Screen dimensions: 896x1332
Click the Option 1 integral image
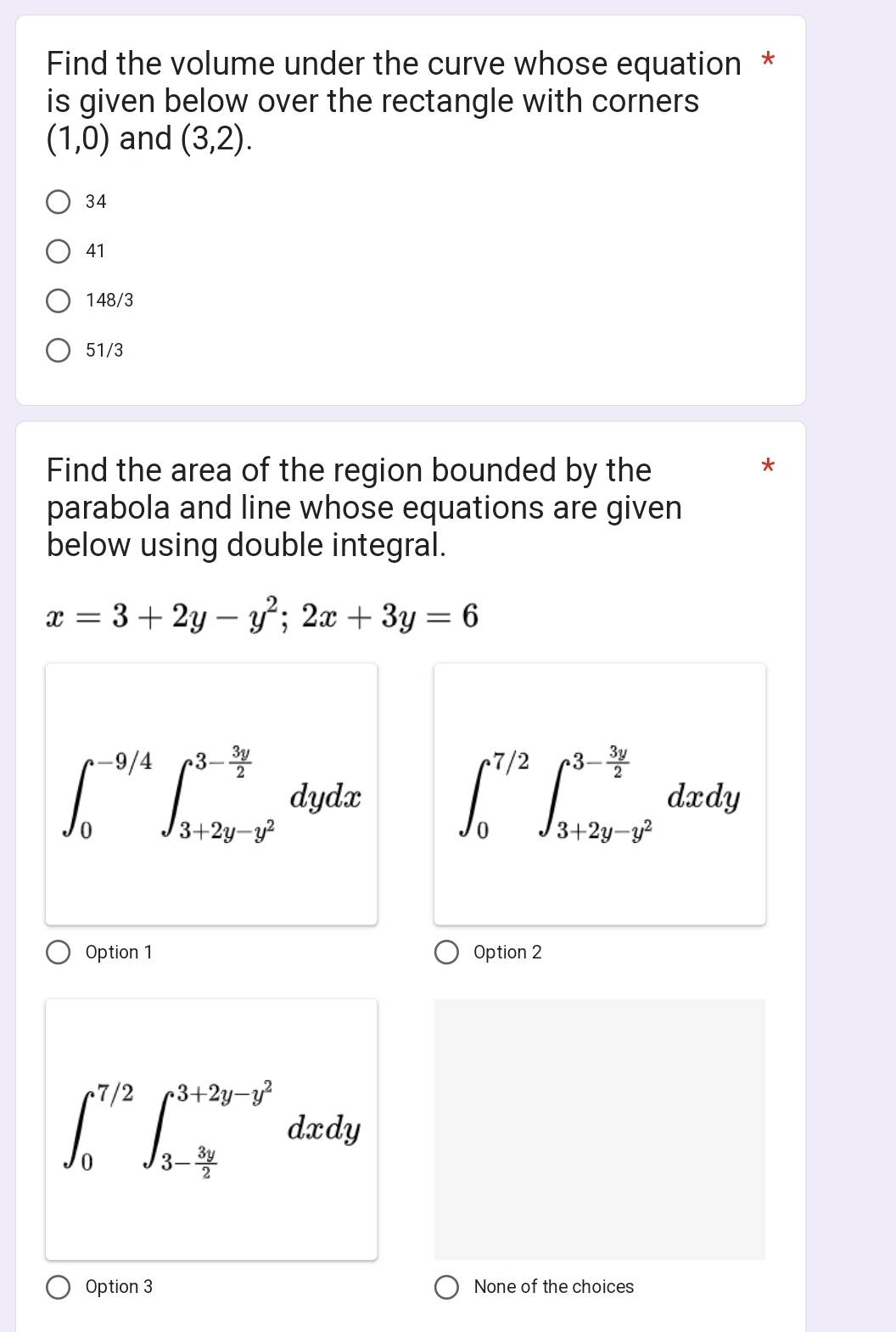[211, 795]
